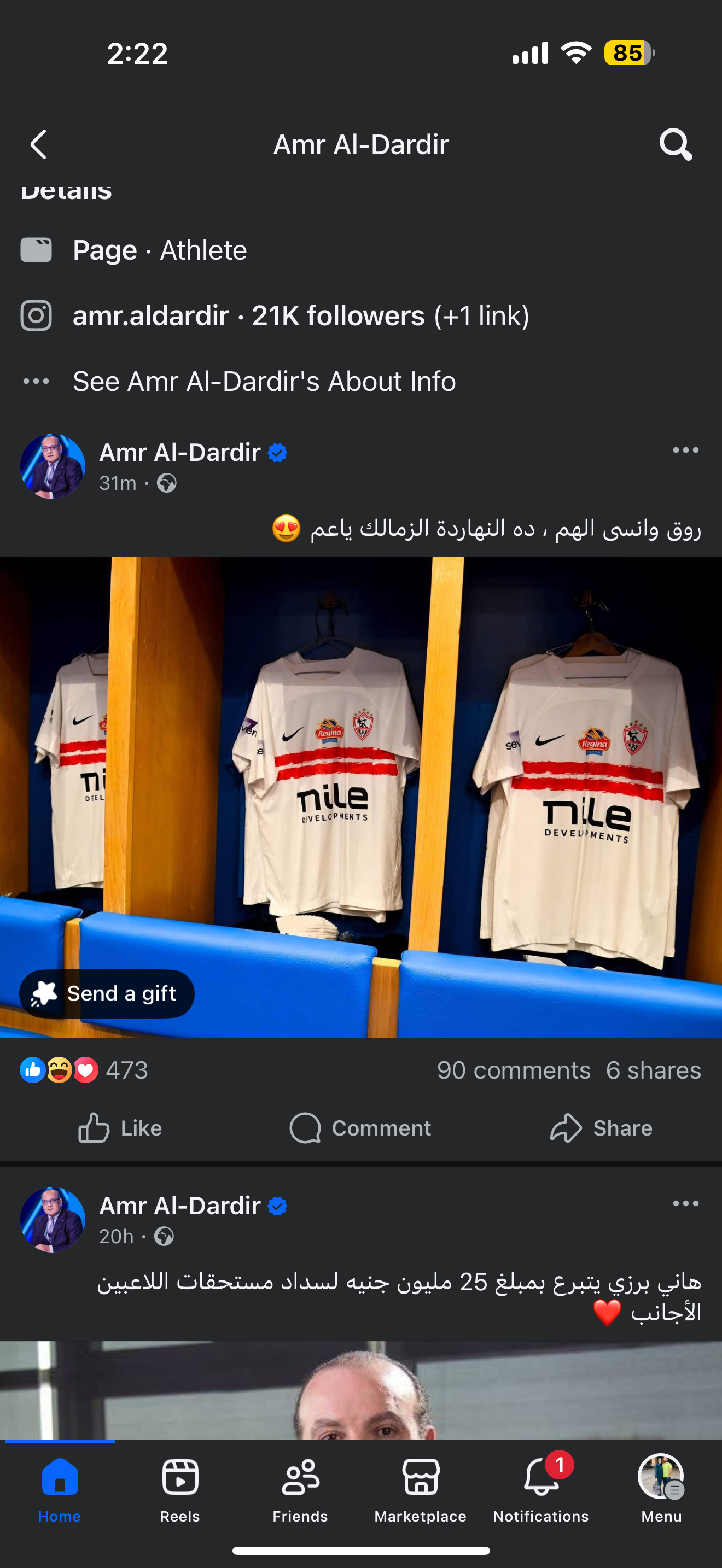722x1568 pixels.
Task: Switch to the Reels tab
Action: pyautogui.click(x=179, y=1488)
